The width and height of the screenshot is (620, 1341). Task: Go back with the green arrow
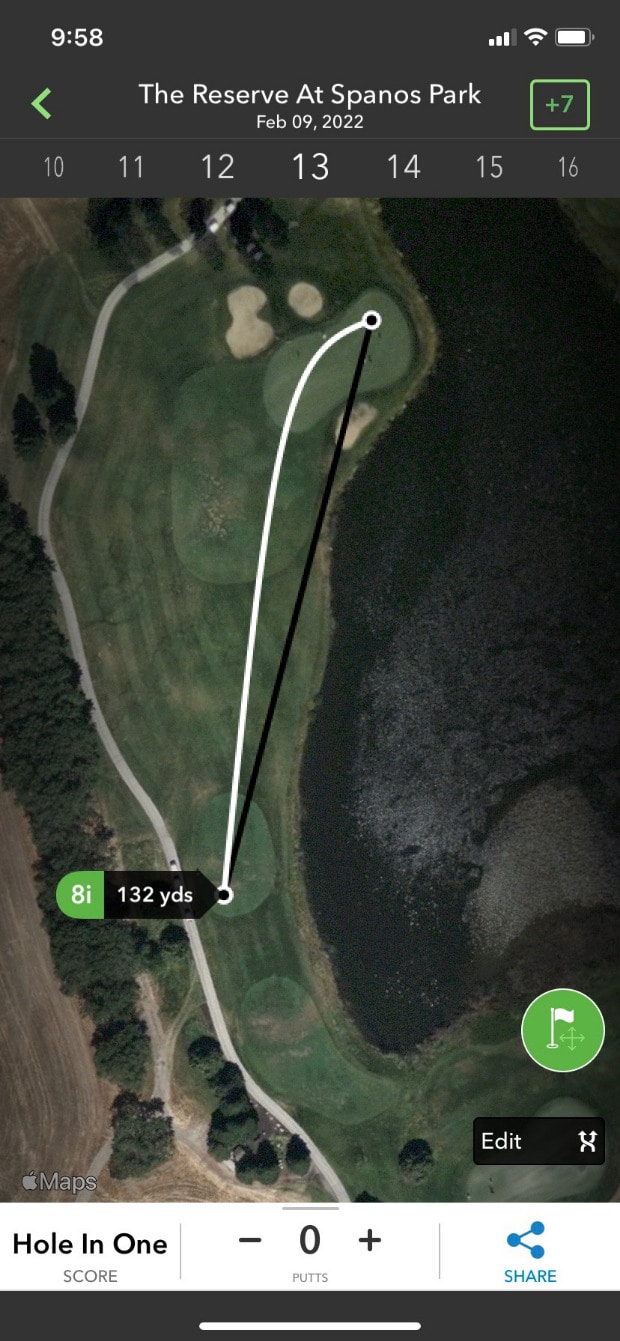coord(42,103)
